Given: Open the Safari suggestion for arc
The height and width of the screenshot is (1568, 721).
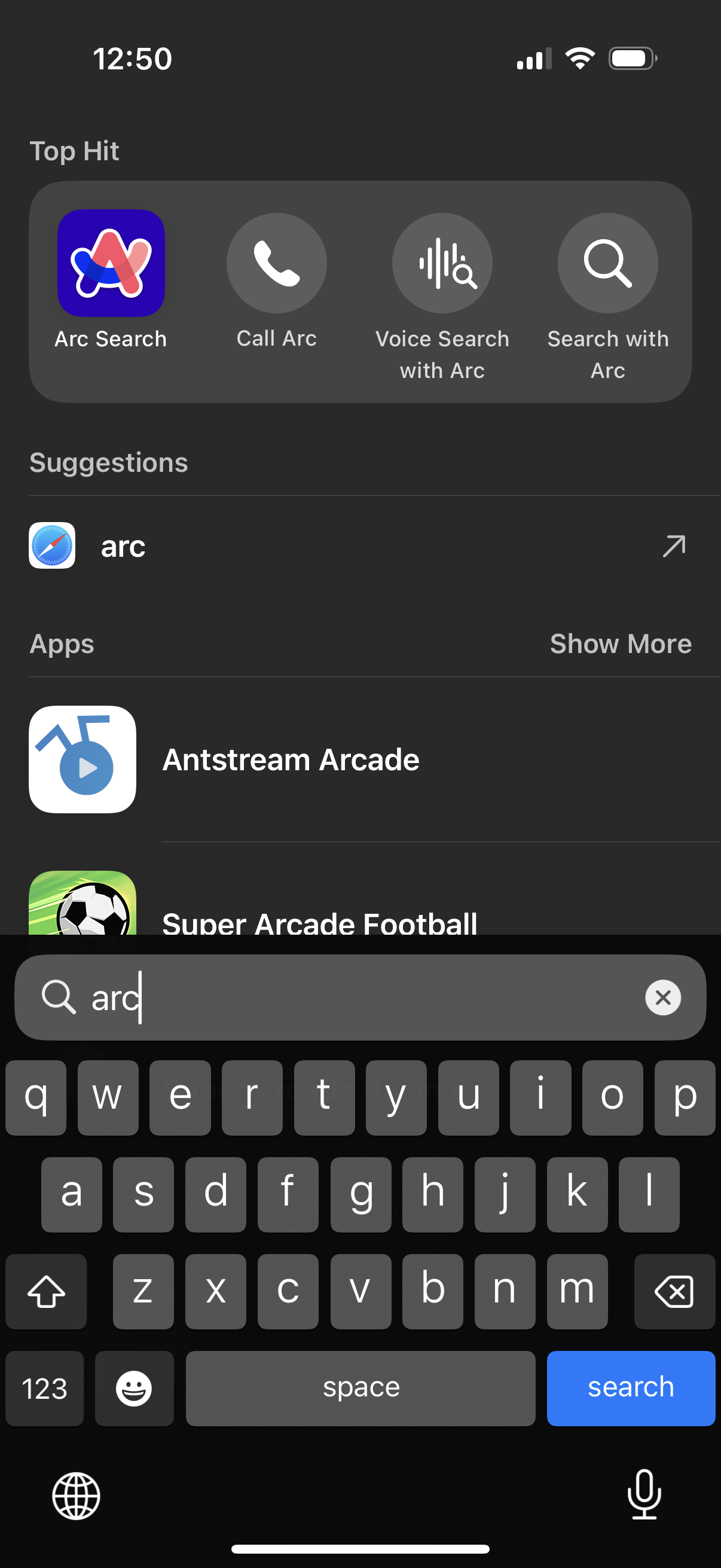Looking at the screenshot, I should pyautogui.click(x=360, y=546).
